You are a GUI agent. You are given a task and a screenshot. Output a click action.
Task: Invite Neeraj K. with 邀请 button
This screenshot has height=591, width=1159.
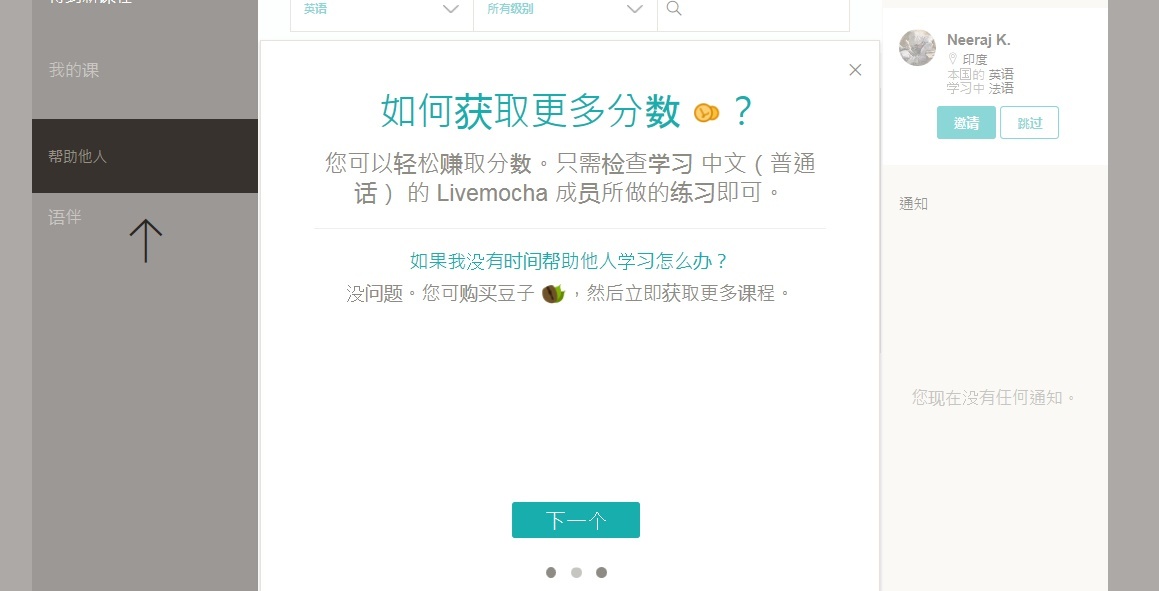(x=966, y=123)
